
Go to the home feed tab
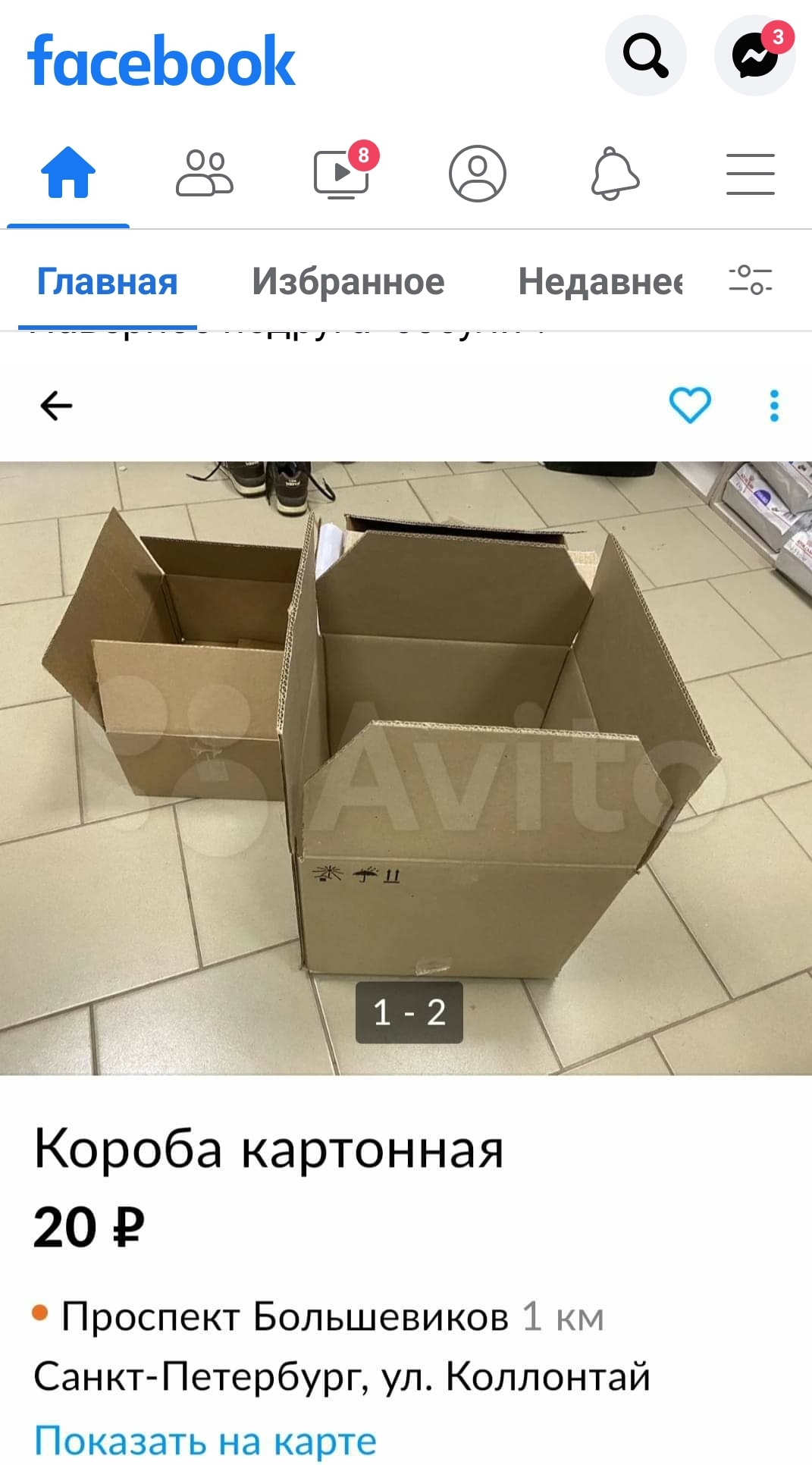[x=68, y=172]
